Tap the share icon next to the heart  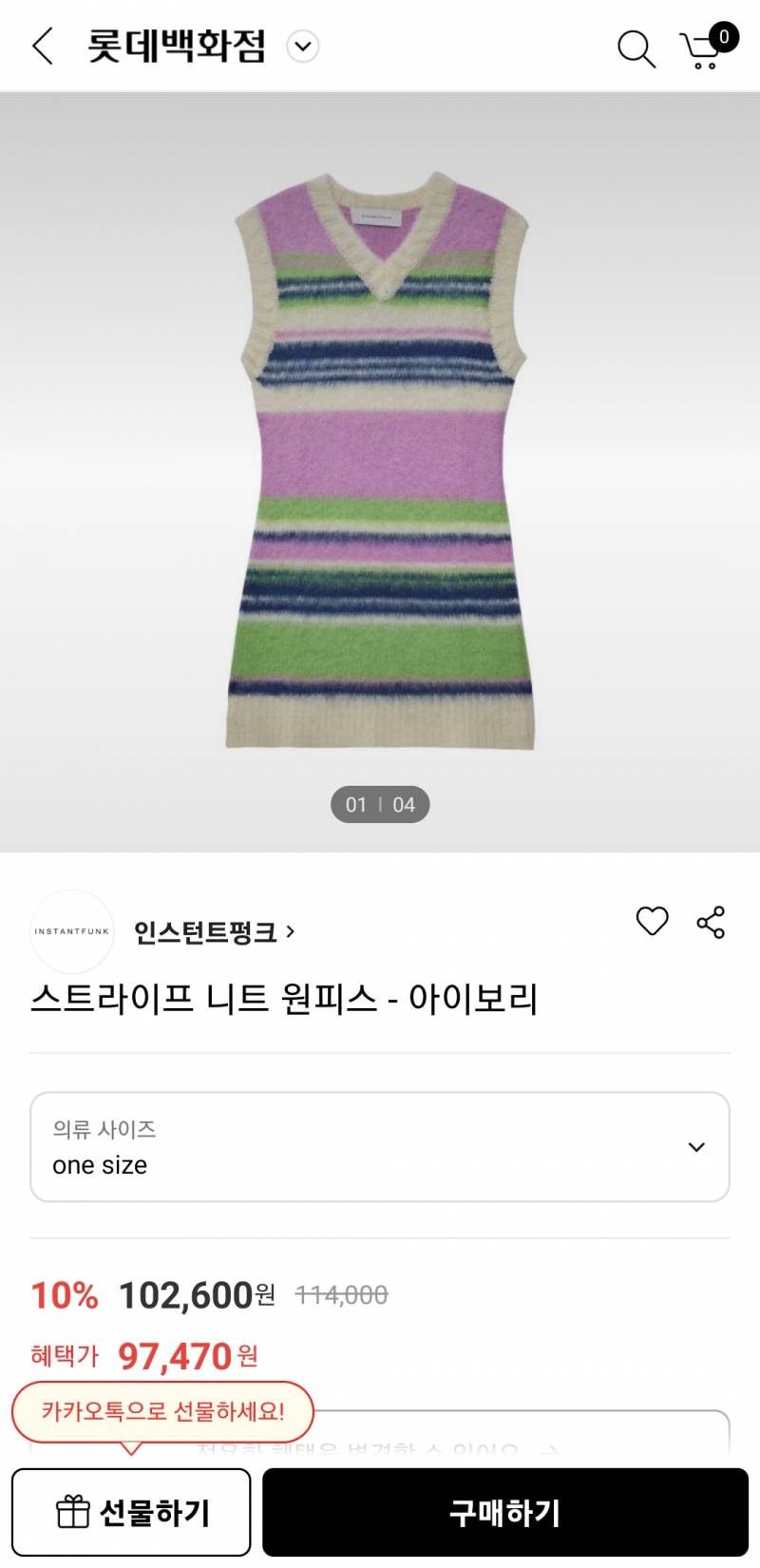(711, 920)
